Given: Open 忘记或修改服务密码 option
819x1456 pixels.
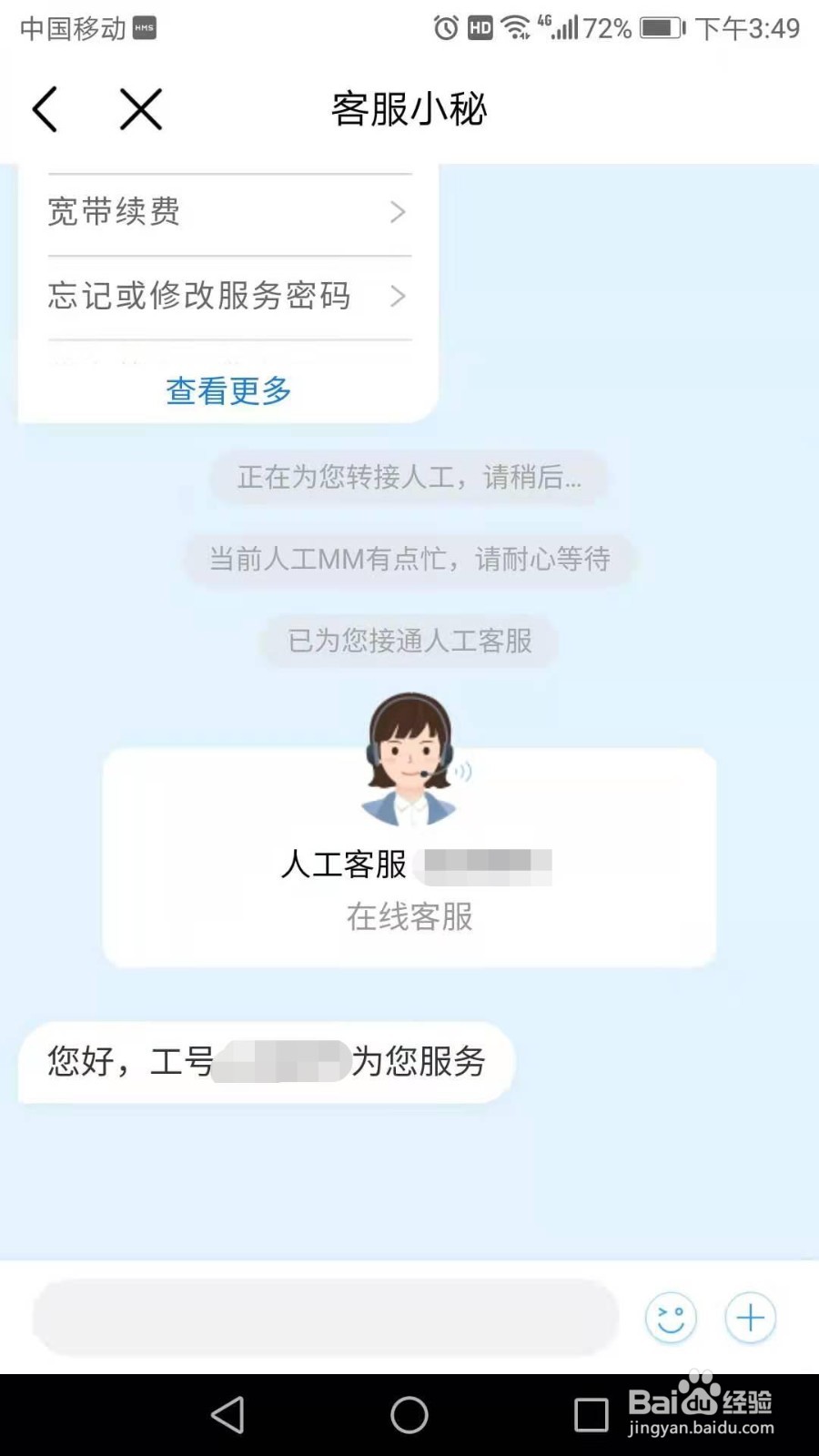Looking at the screenshot, I should click(x=229, y=296).
